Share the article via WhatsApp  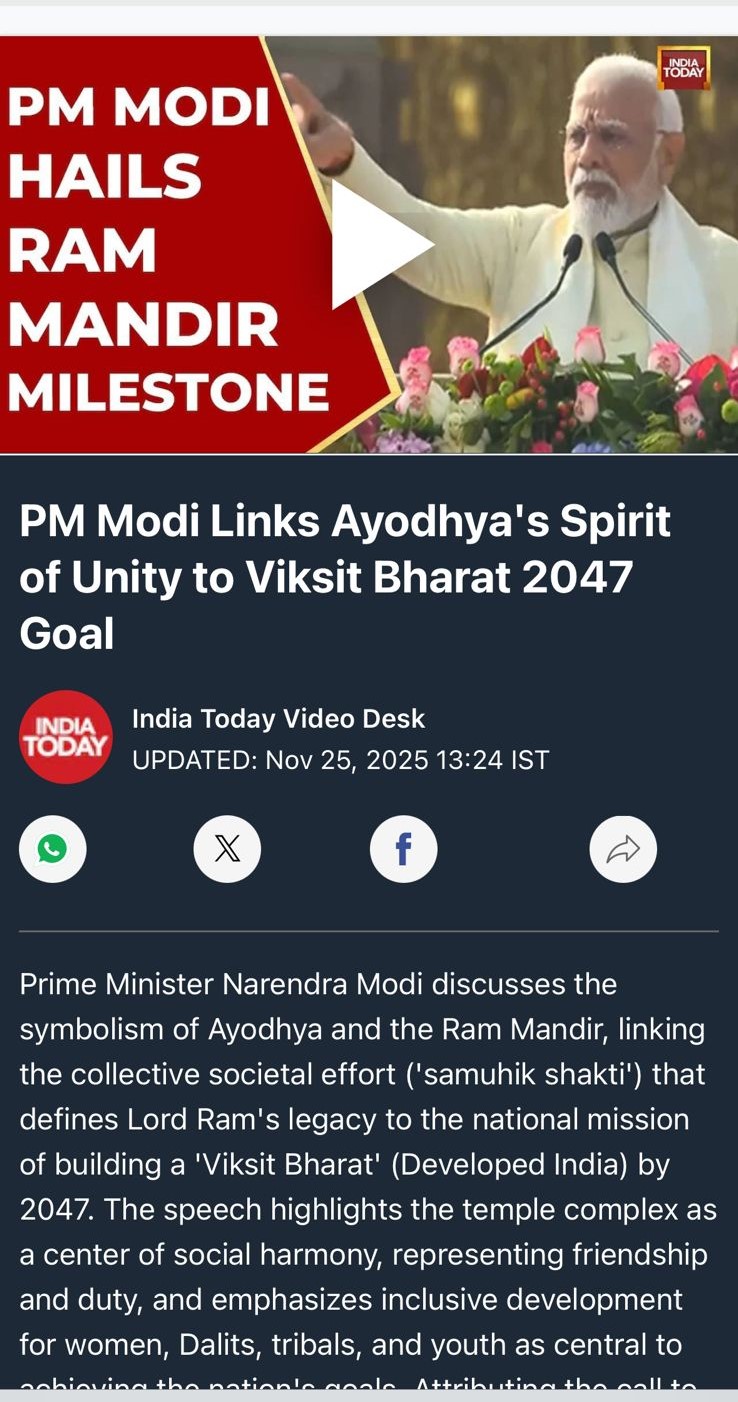[x=53, y=849]
